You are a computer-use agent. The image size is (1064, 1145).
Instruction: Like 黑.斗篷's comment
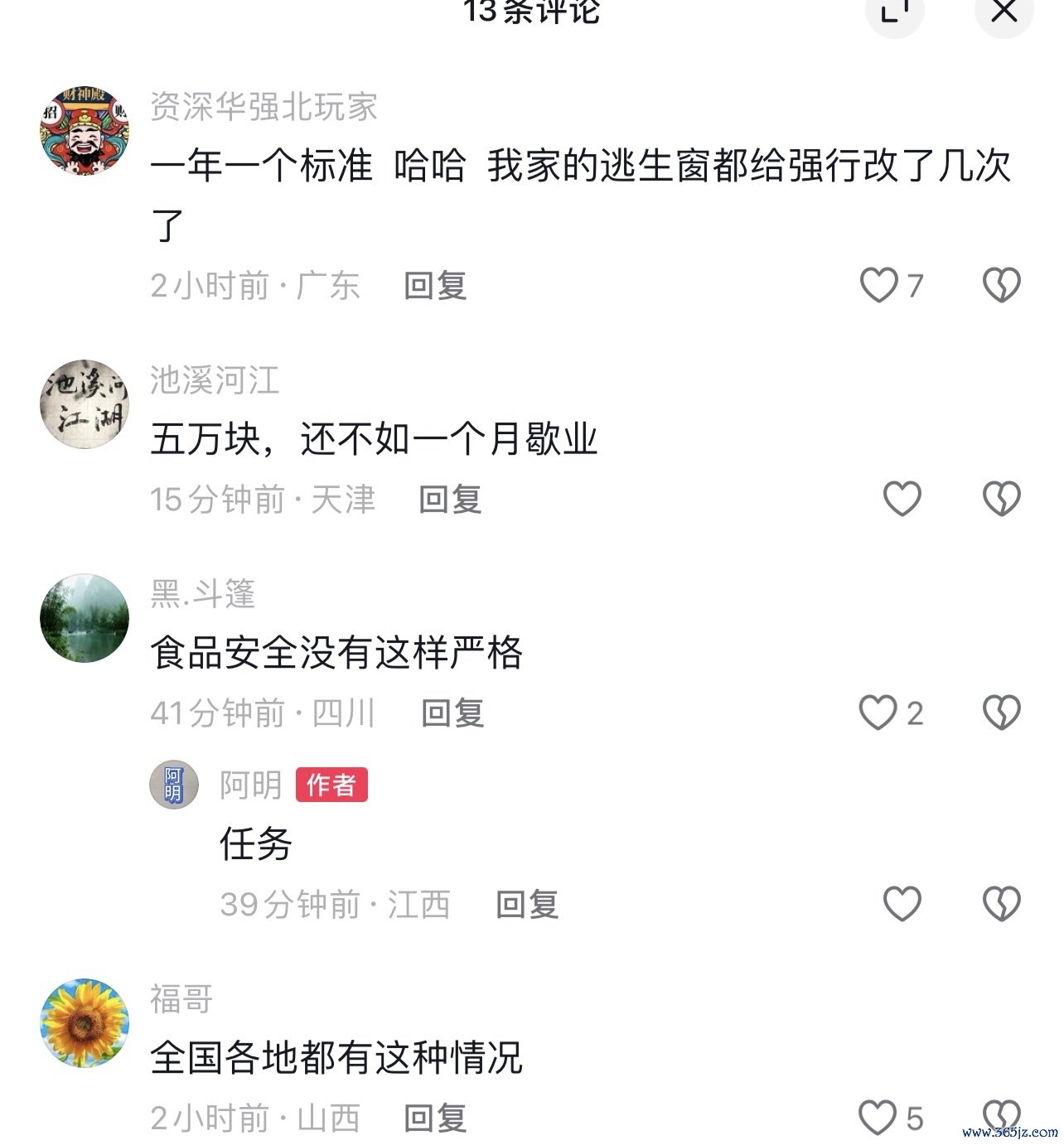pyautogui.click(x=878, y=713)
